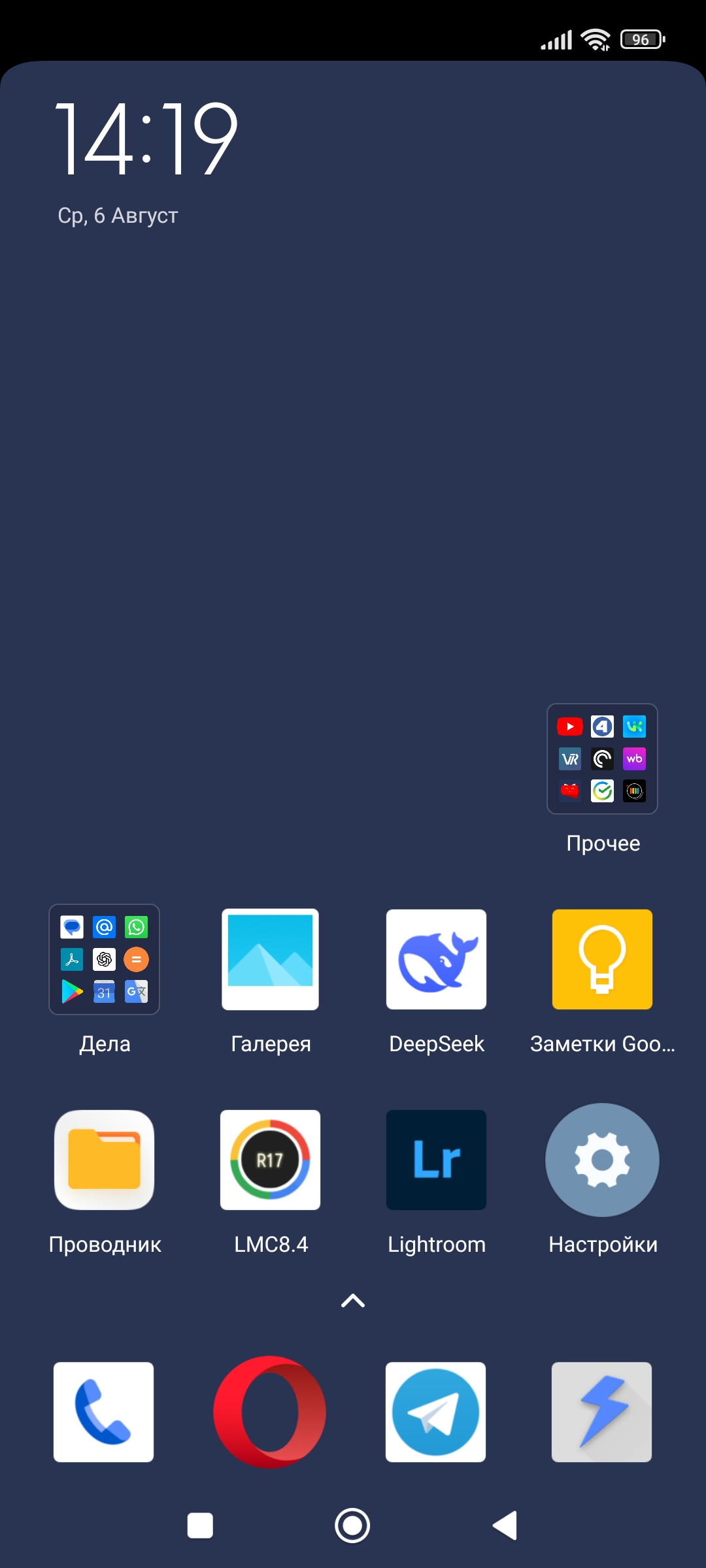
Task: Tap the system back arrow
Action: (505, 1526)
